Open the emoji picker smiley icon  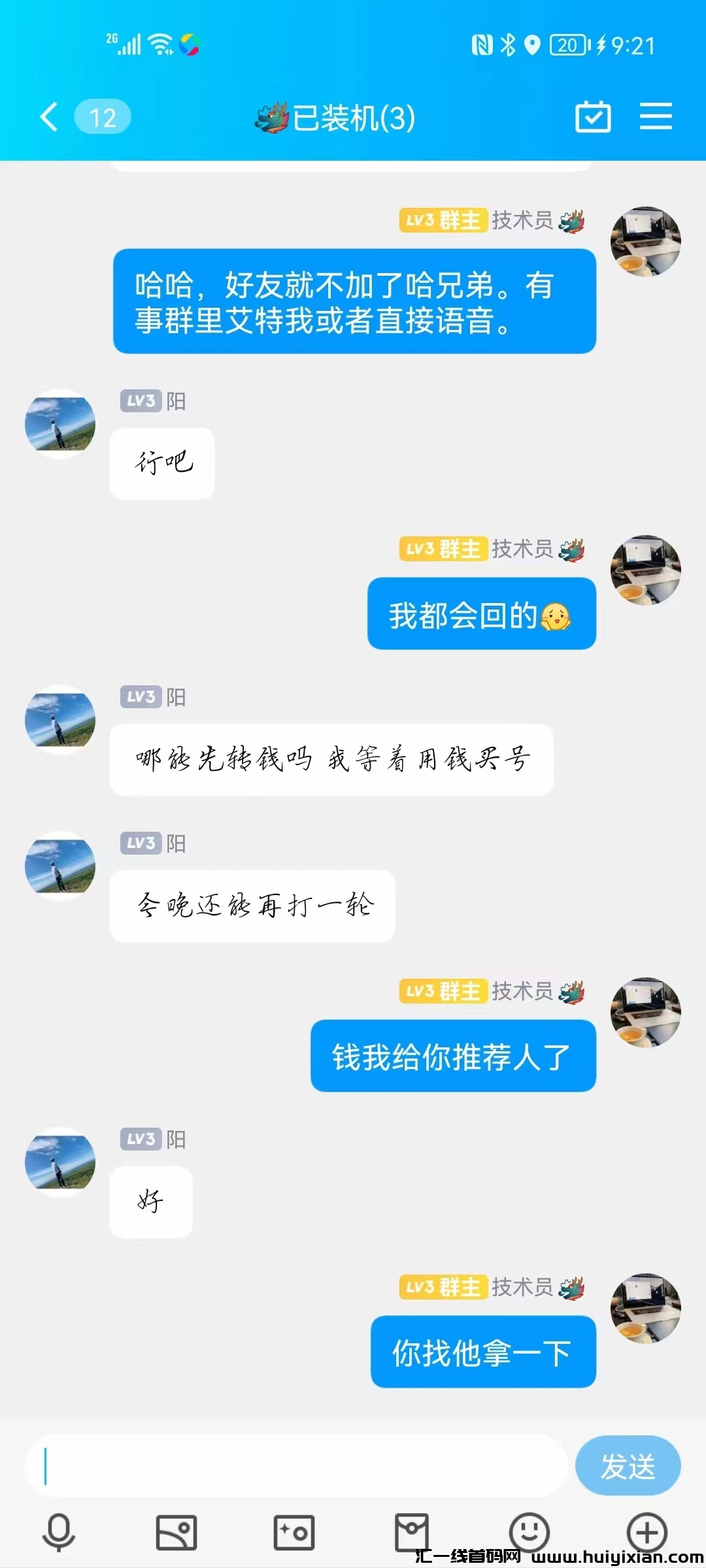click(529, 1531)
